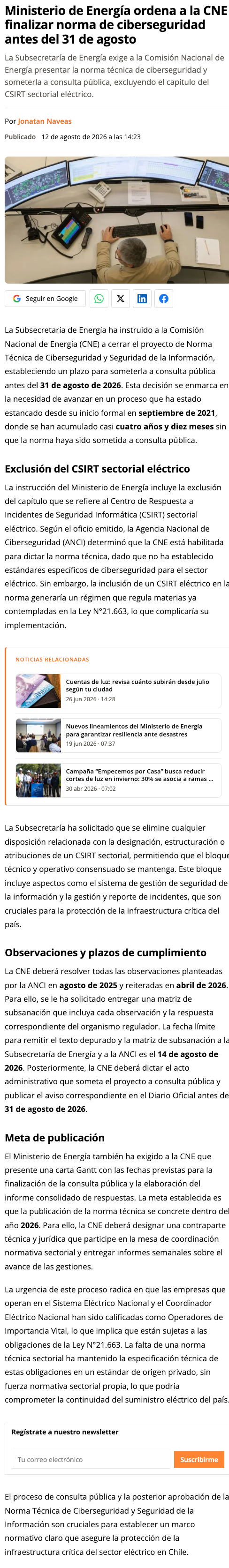Share the article on Facebook

click(164, 299)
